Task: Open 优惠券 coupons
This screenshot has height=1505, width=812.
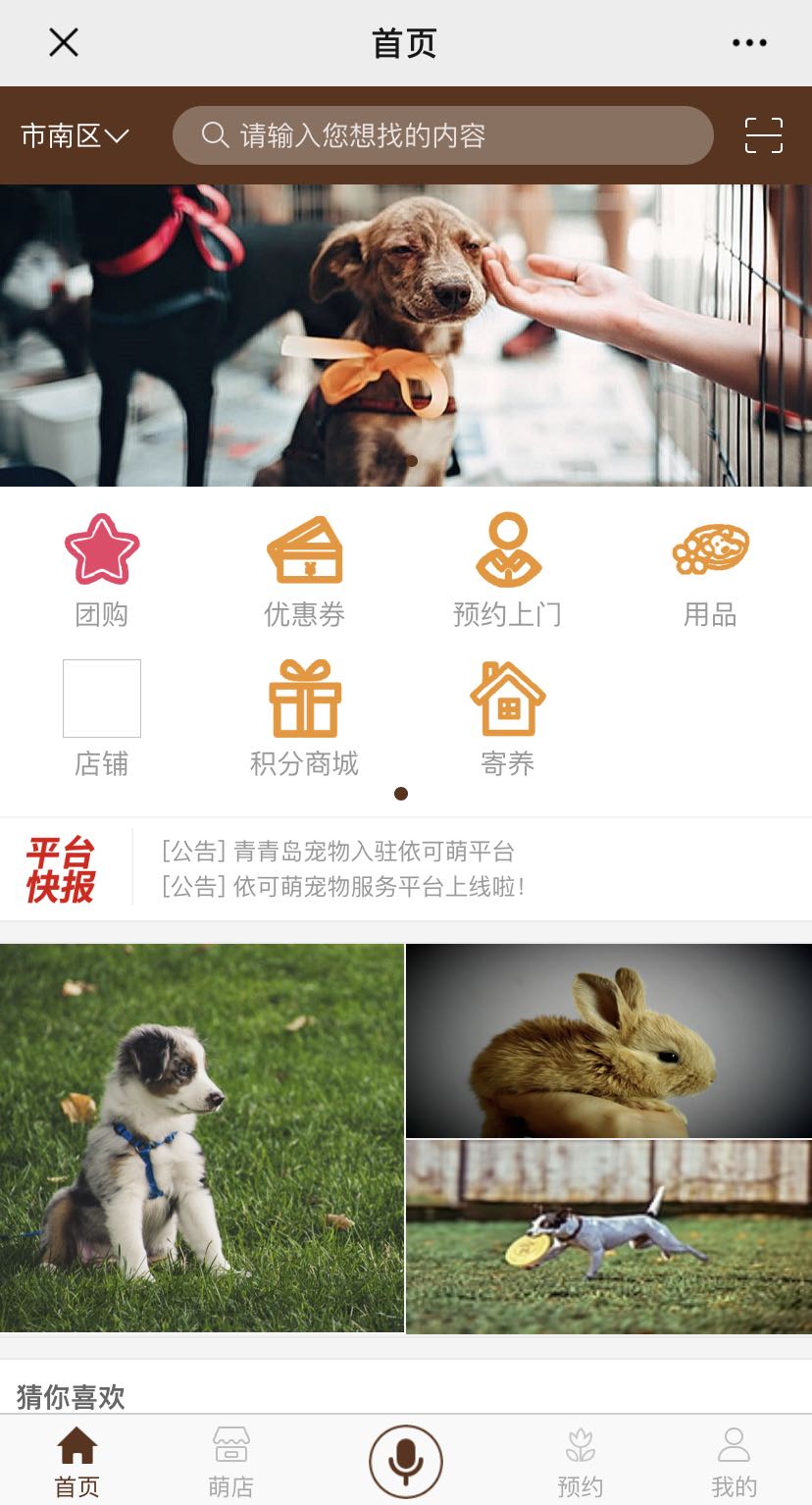Action: (305, 571)
